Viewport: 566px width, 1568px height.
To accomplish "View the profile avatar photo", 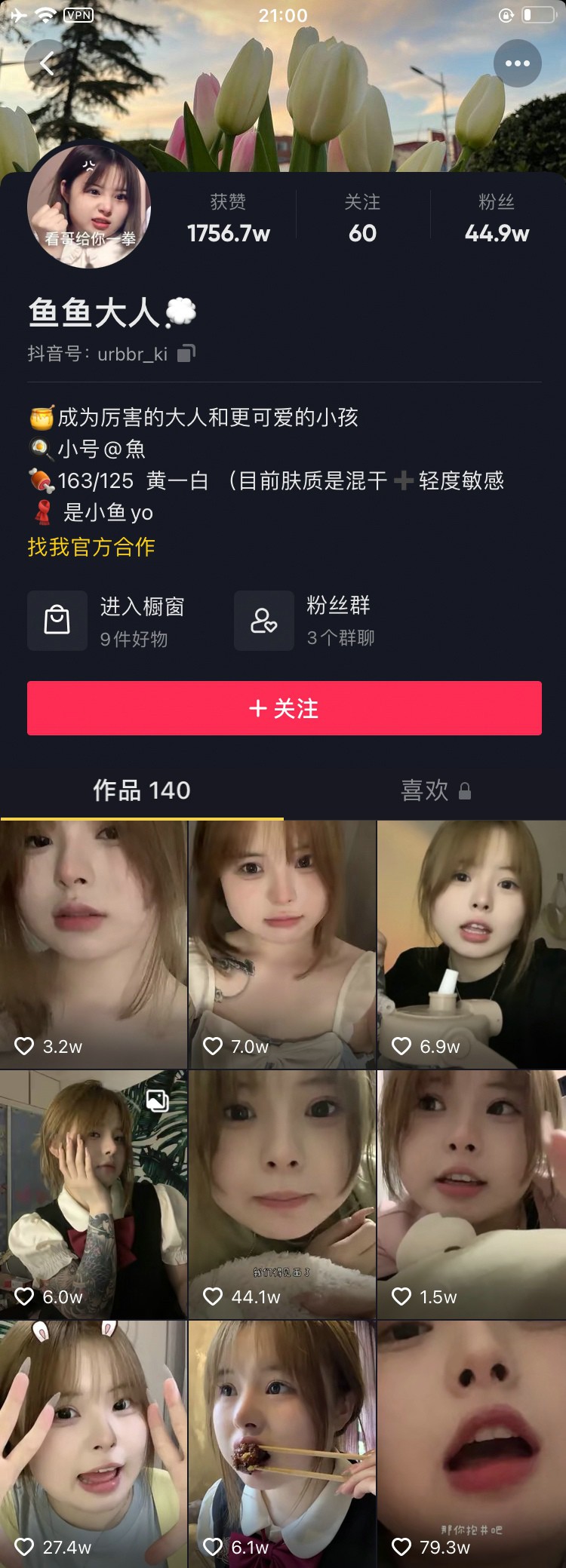I will (x=89, y=205).
